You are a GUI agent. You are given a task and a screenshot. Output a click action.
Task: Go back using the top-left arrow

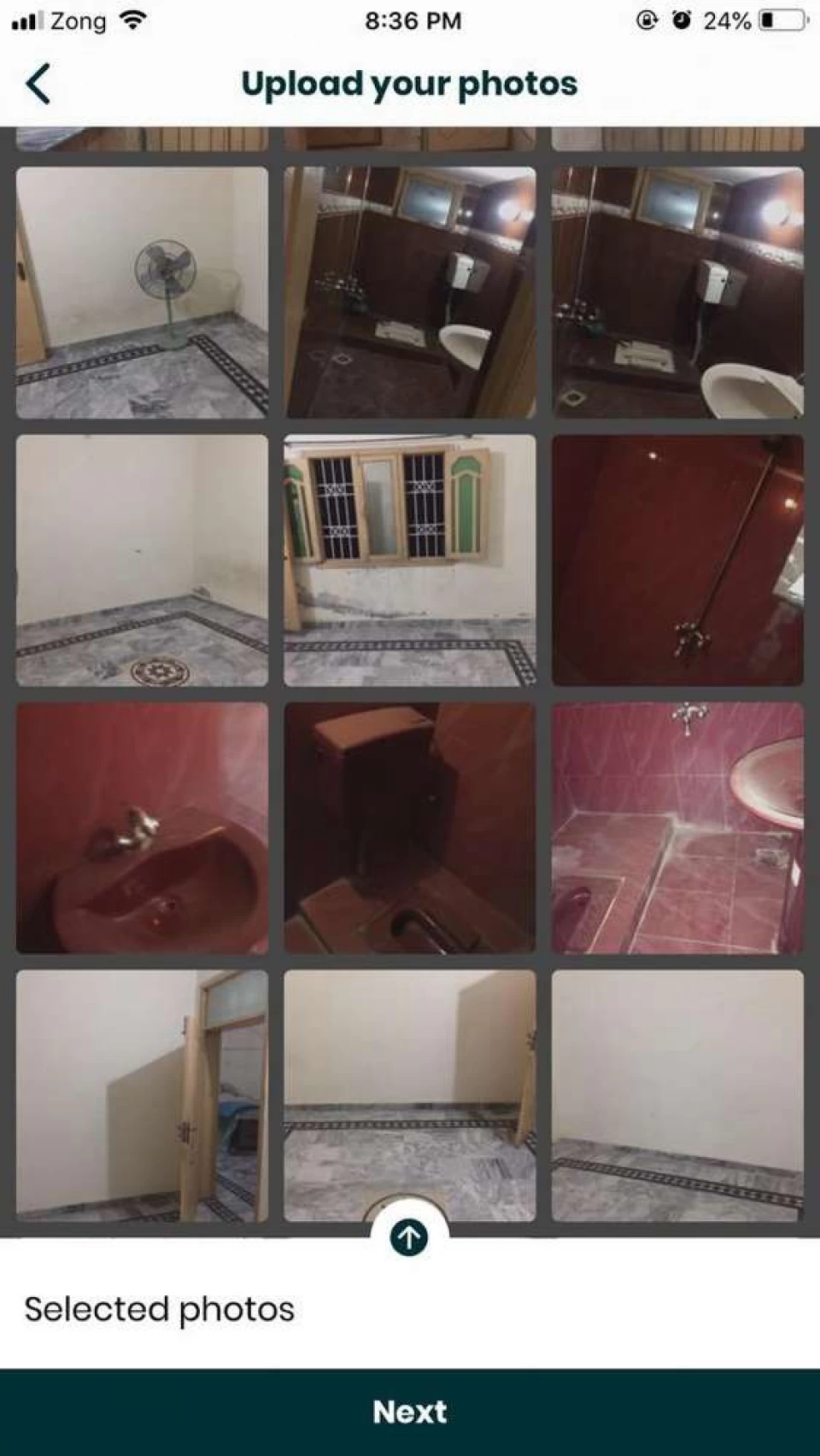tap(38, 84)
